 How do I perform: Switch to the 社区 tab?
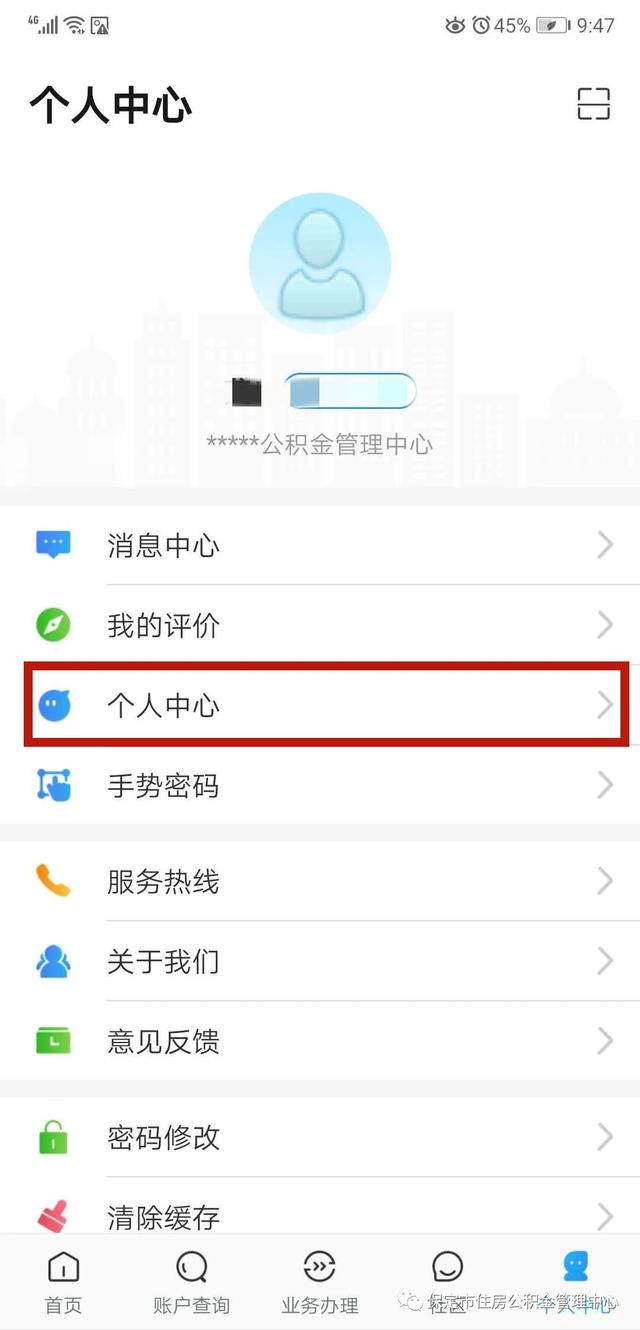pyautogui.click(x=447, y=1282)
